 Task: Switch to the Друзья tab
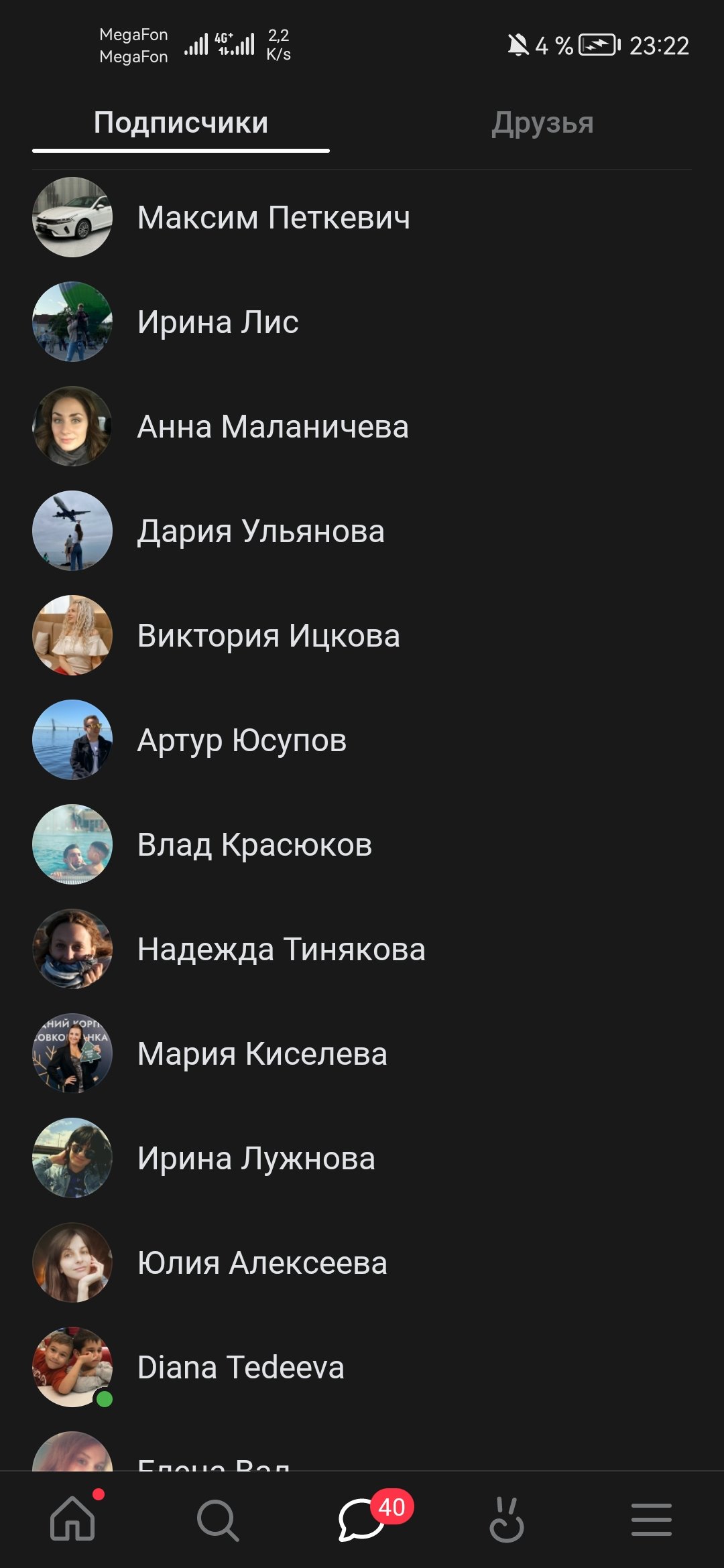click(x=542, y=123)
